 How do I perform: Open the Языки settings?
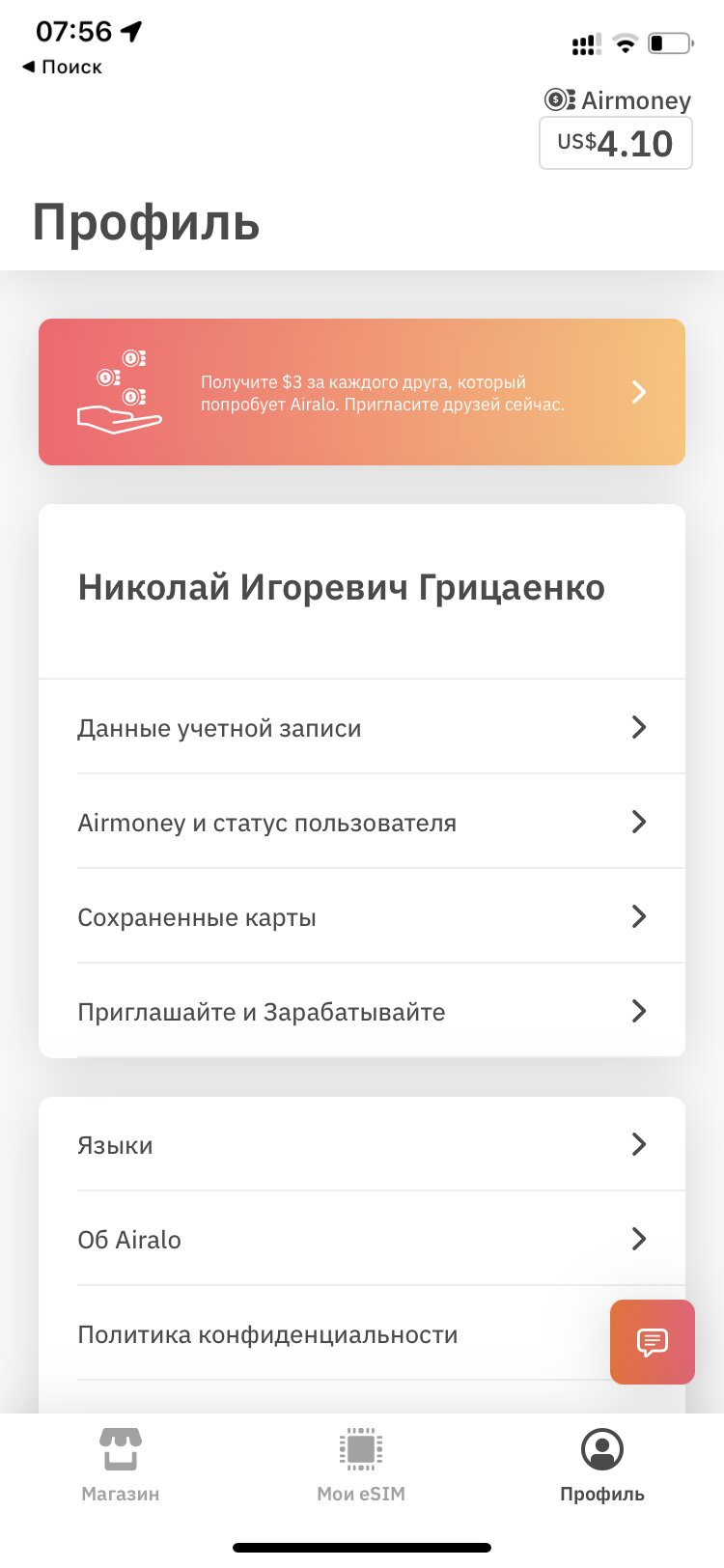(362, 1144)
